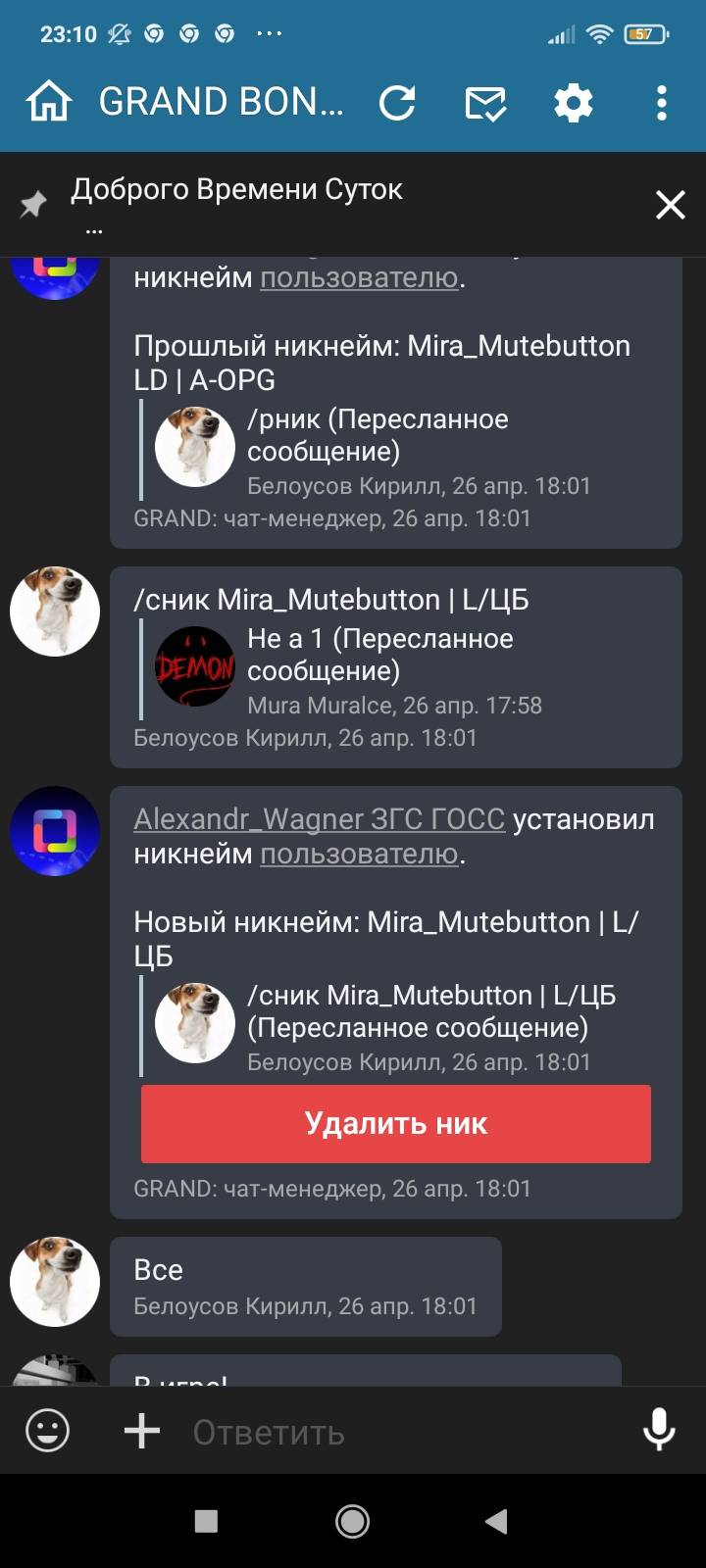The height and width of the screenshot is (1568, 706).
Task: Dismiss the pinned message "Доброго Времени Суток"
Action: (x=671, y=205)
